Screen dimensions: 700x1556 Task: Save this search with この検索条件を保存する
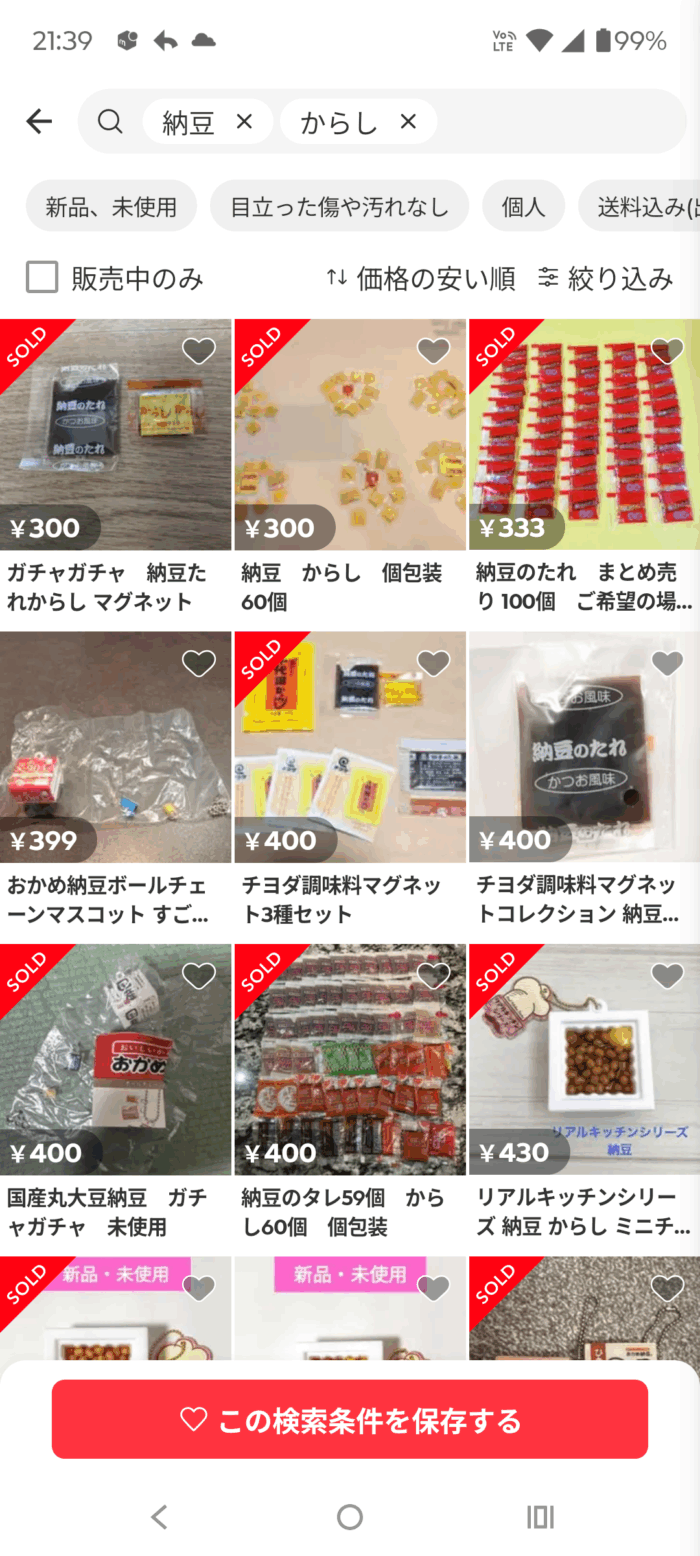[350, 1419]
